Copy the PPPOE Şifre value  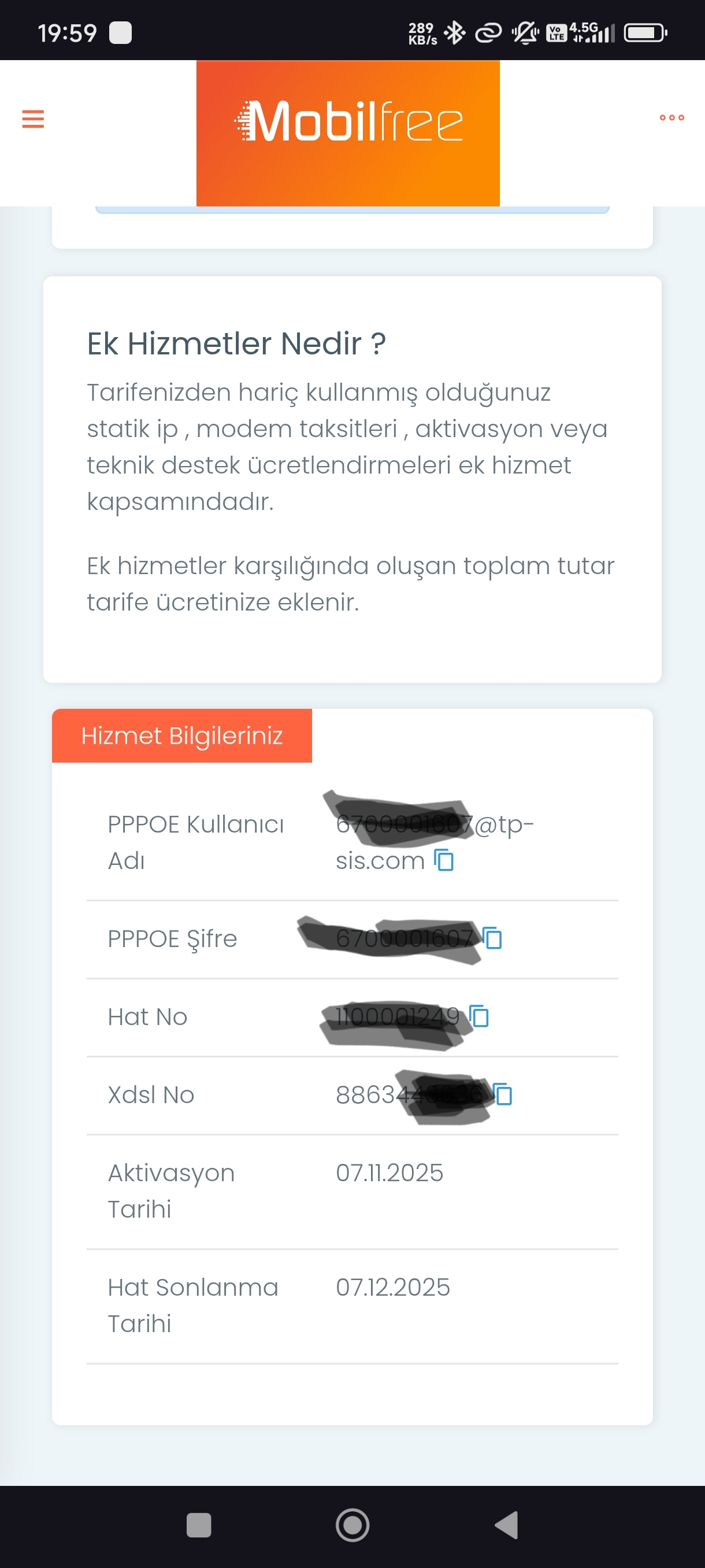pyautogui.click(x=492, y=938)
